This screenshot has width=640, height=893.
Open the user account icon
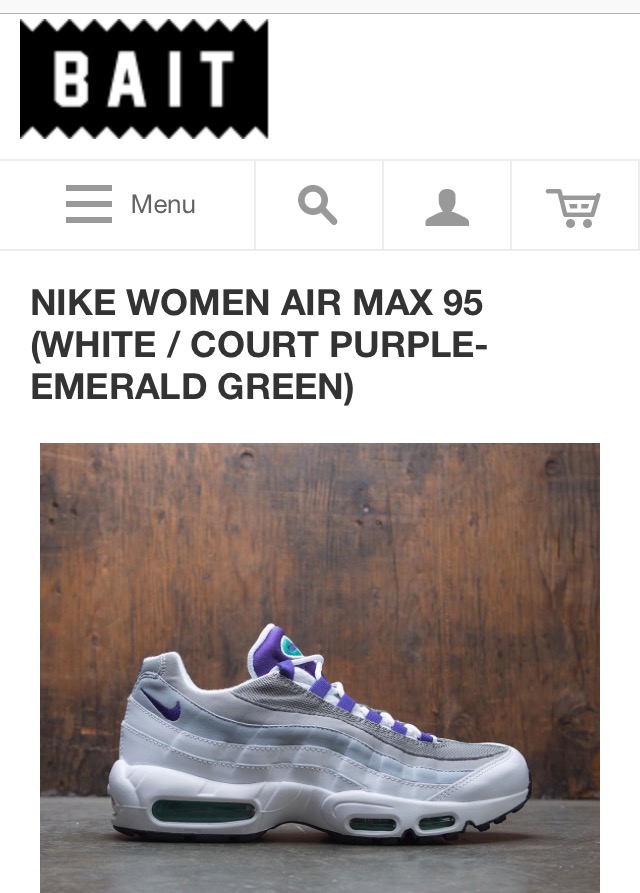[446, 206]
